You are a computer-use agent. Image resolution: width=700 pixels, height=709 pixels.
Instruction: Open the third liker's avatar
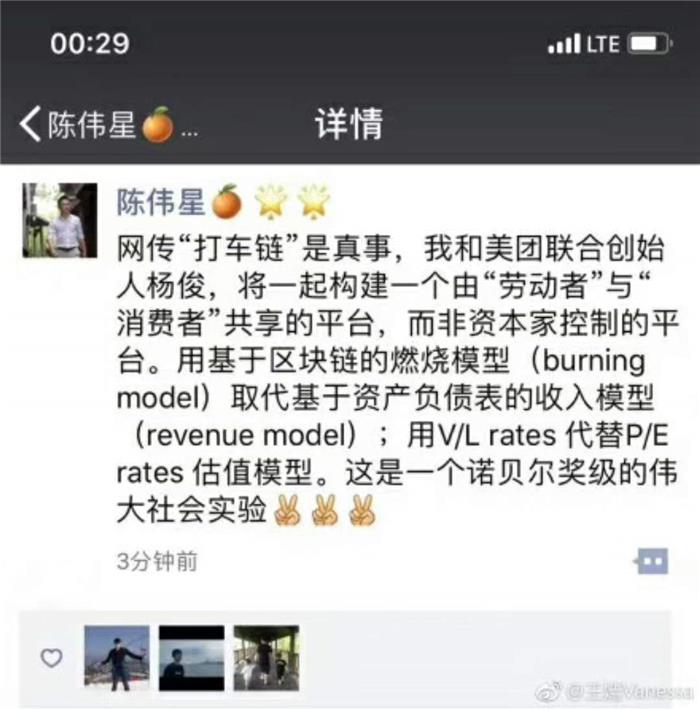point(266,657)
